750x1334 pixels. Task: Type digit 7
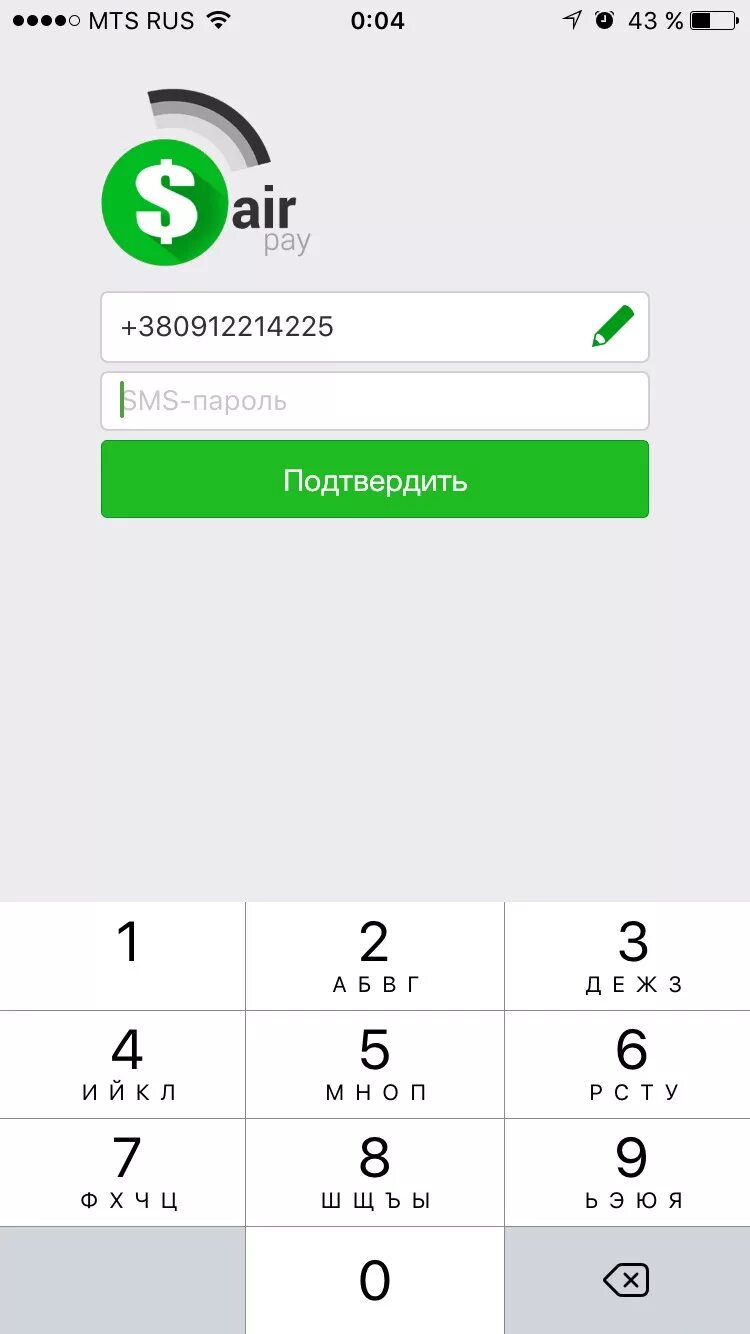pos(122,1172)
